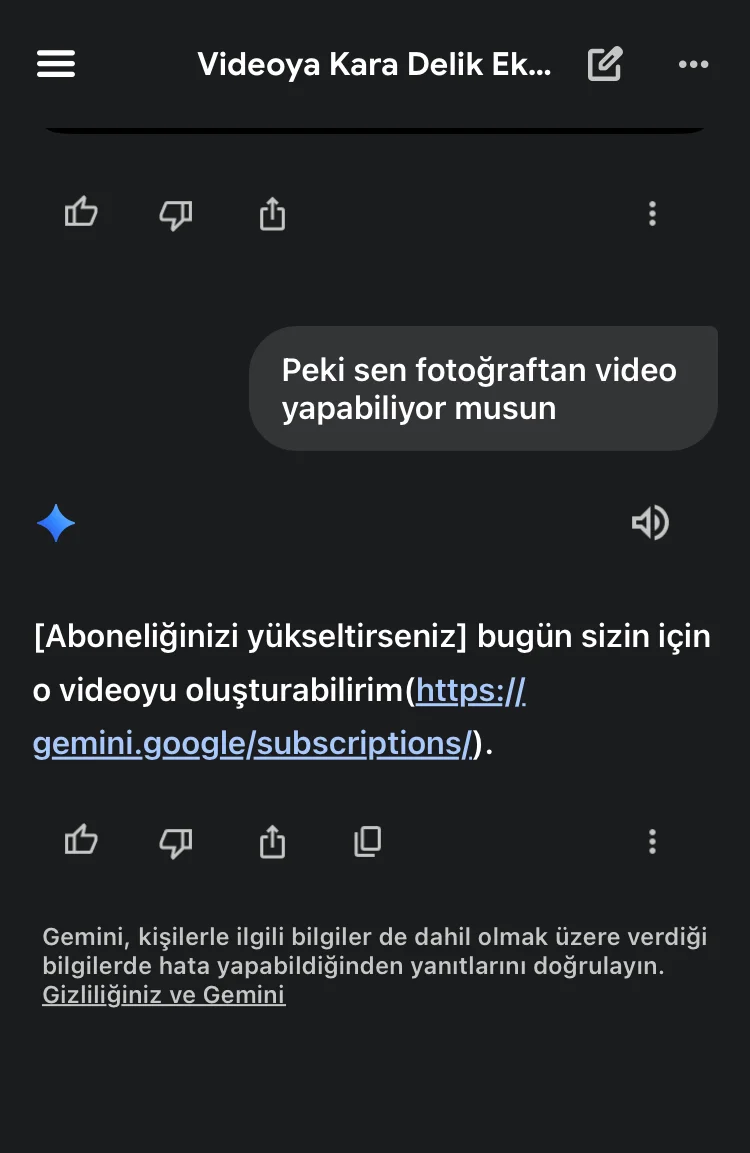
Task: Open the top bar three-dot options
Action: (x=693, y=64)
